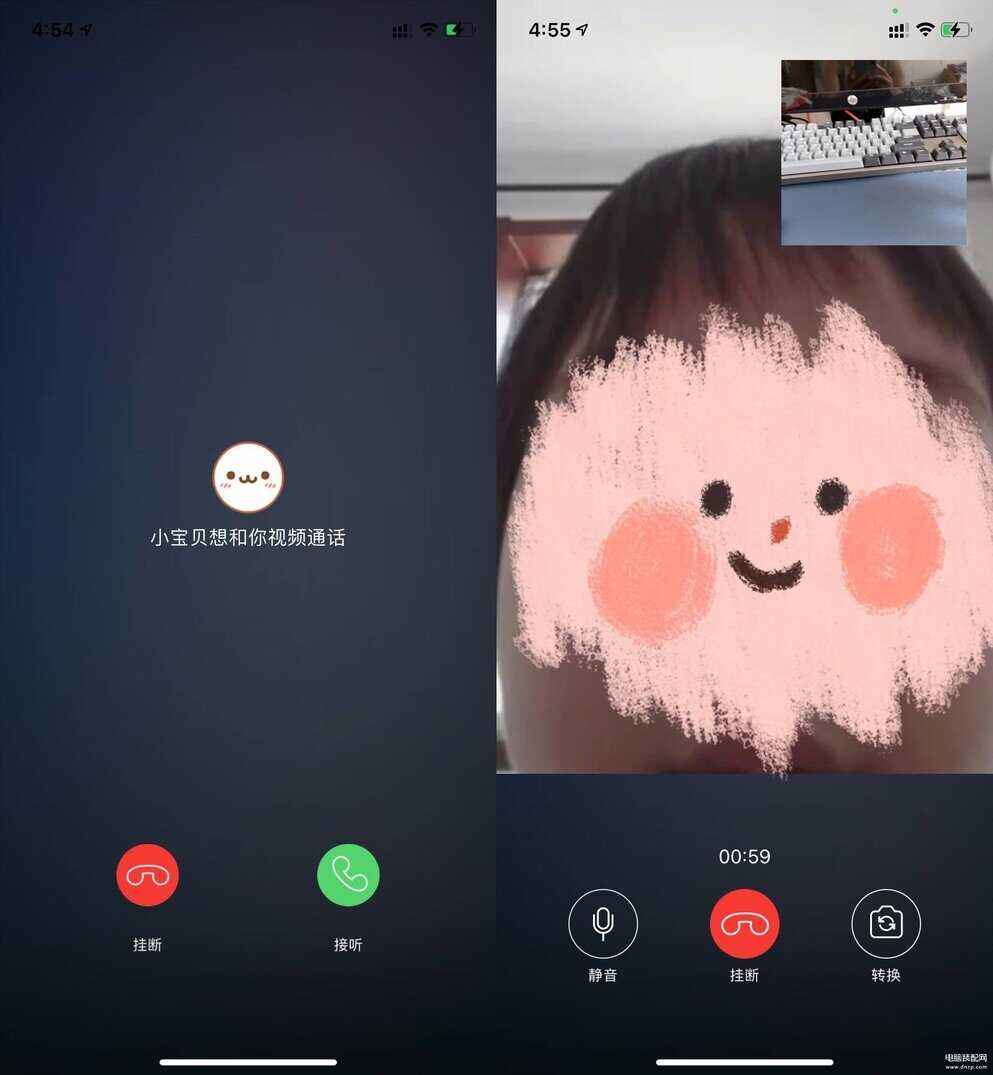The height and width of the screenshot is (1075, 993).
Task: Tap the small self-view keyboard preview
Action: (x=873, y=152)
